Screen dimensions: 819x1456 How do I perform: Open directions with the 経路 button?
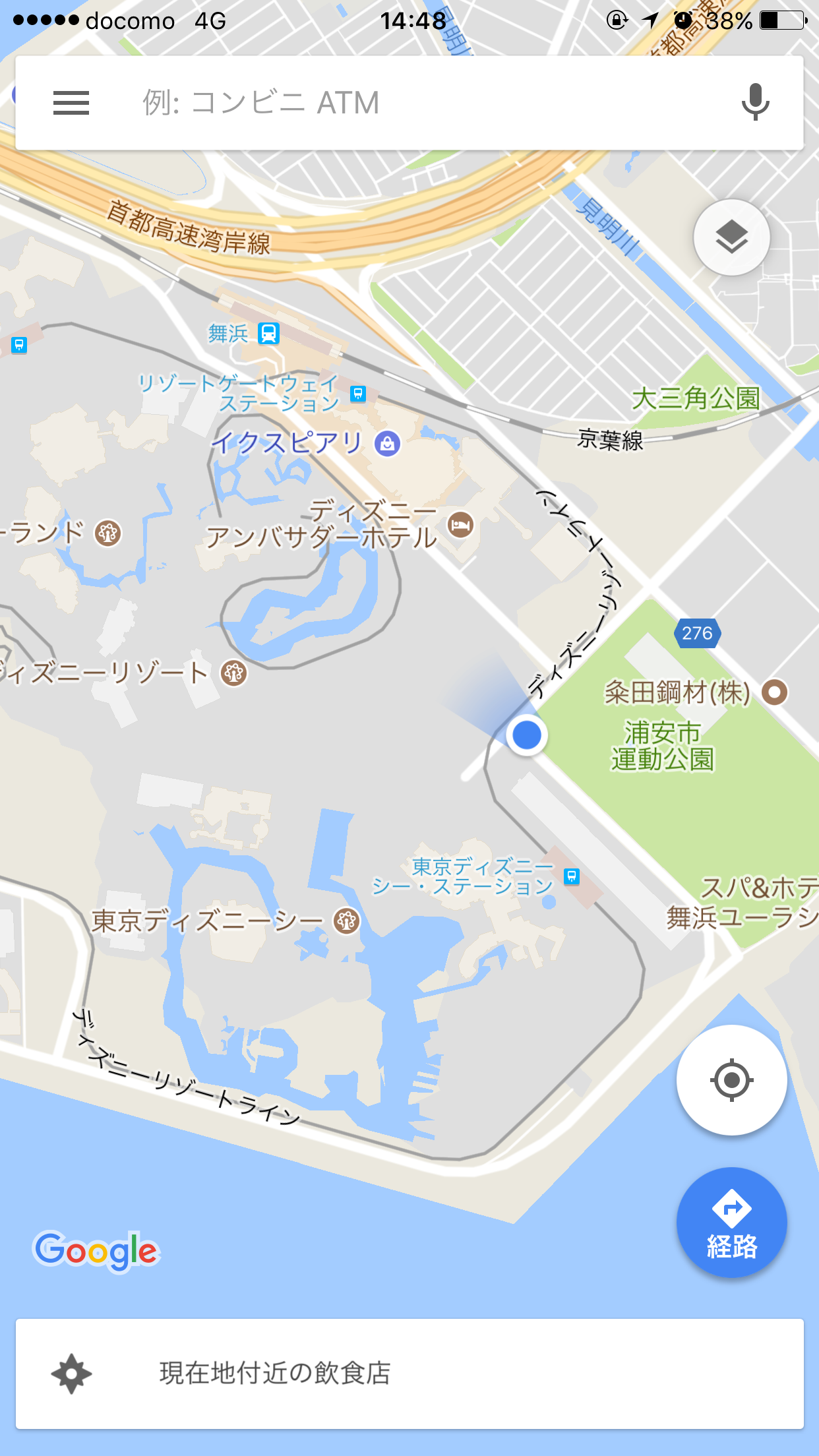pyautogui.click(x=732, y=1223)
